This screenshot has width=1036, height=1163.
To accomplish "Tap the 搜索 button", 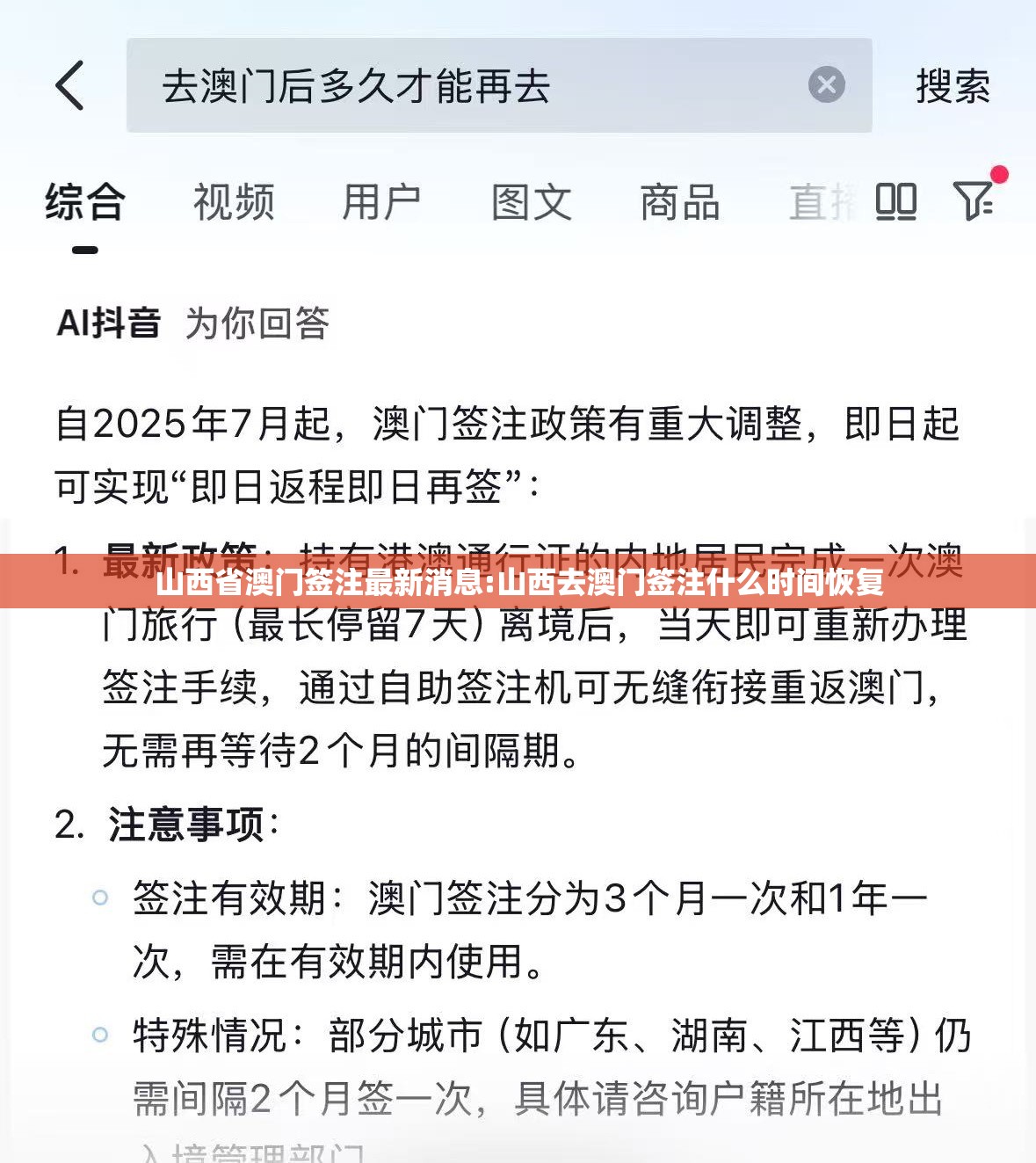I will tap(953, 86).
